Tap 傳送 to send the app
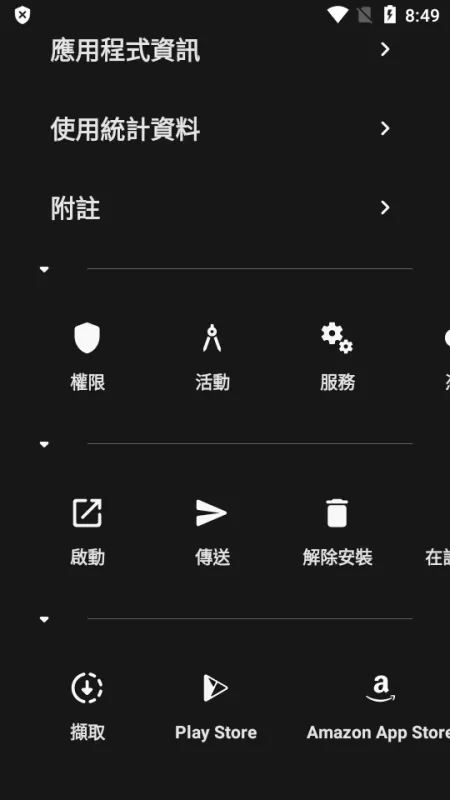Screen dimensions: 450x800 coord(212,532)
